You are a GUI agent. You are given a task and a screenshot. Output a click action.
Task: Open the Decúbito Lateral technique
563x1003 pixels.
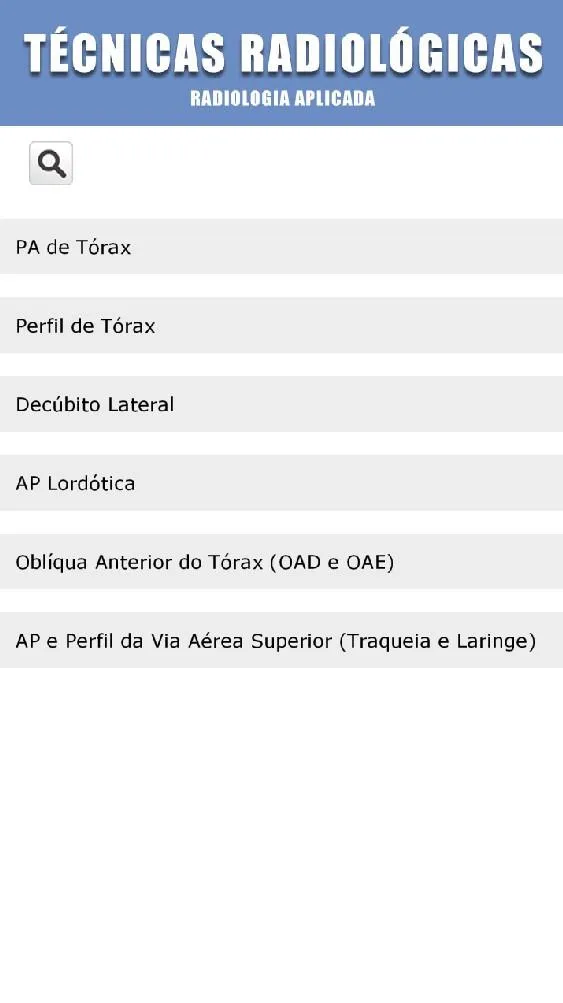tap(282, 404)
